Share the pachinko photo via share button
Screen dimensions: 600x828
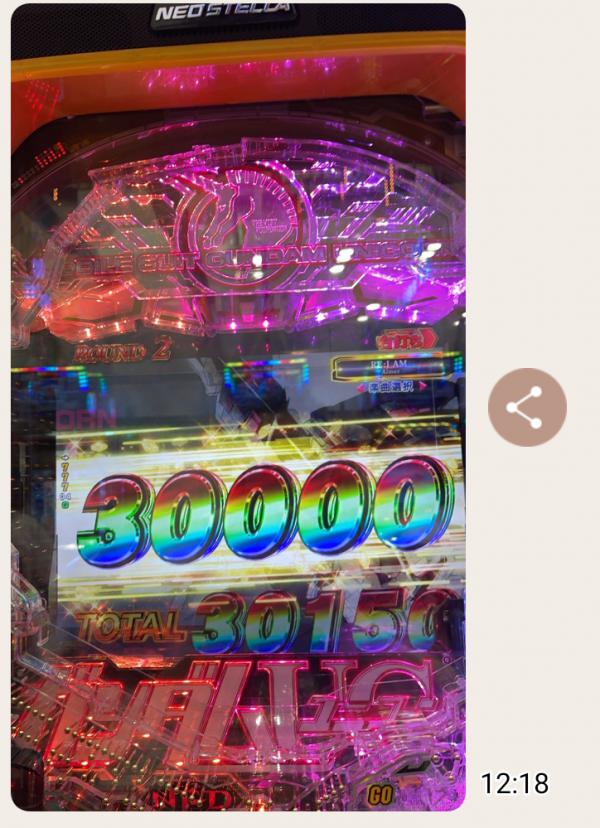coord(527,407)
